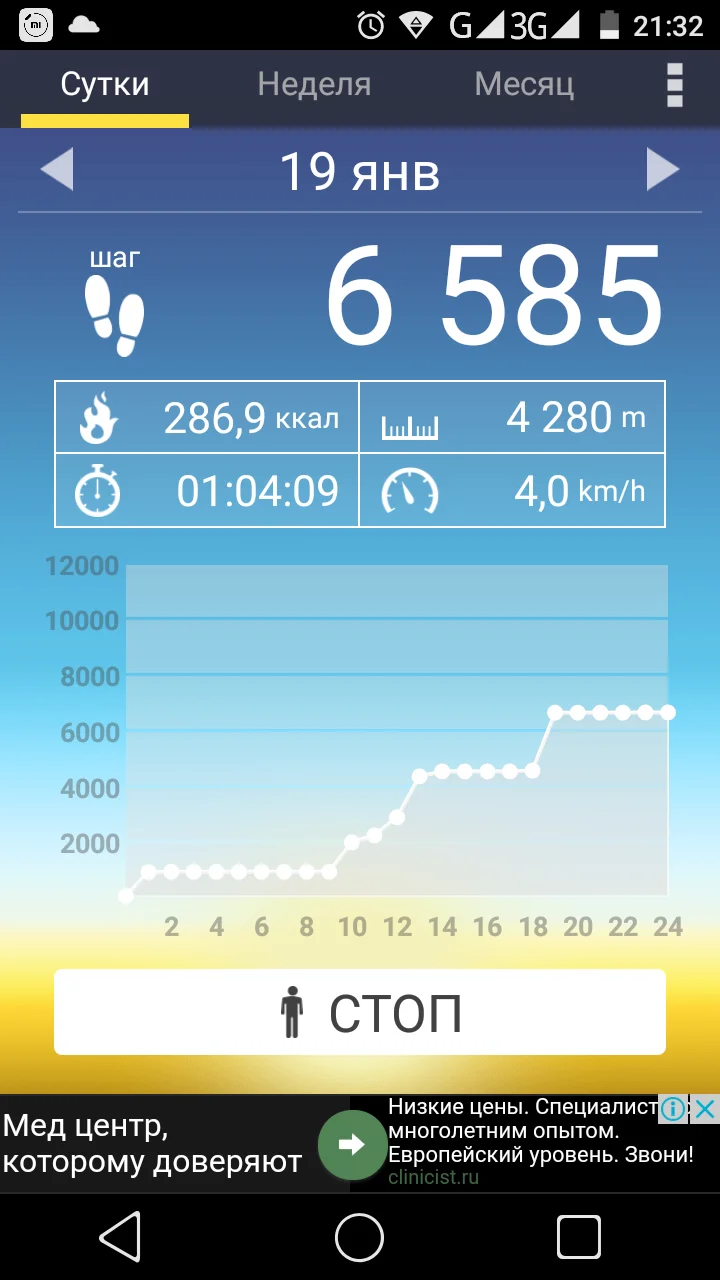Switch to the Неделя tab

point(314,85)
